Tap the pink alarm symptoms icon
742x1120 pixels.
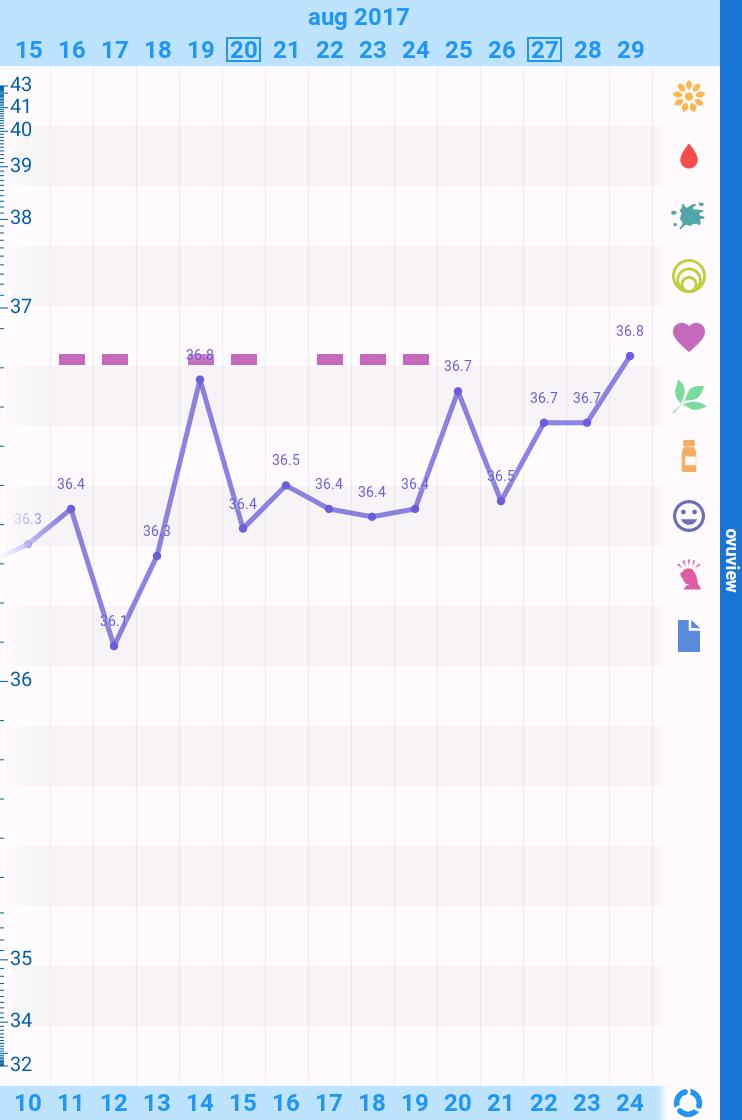tap(688, 576)
